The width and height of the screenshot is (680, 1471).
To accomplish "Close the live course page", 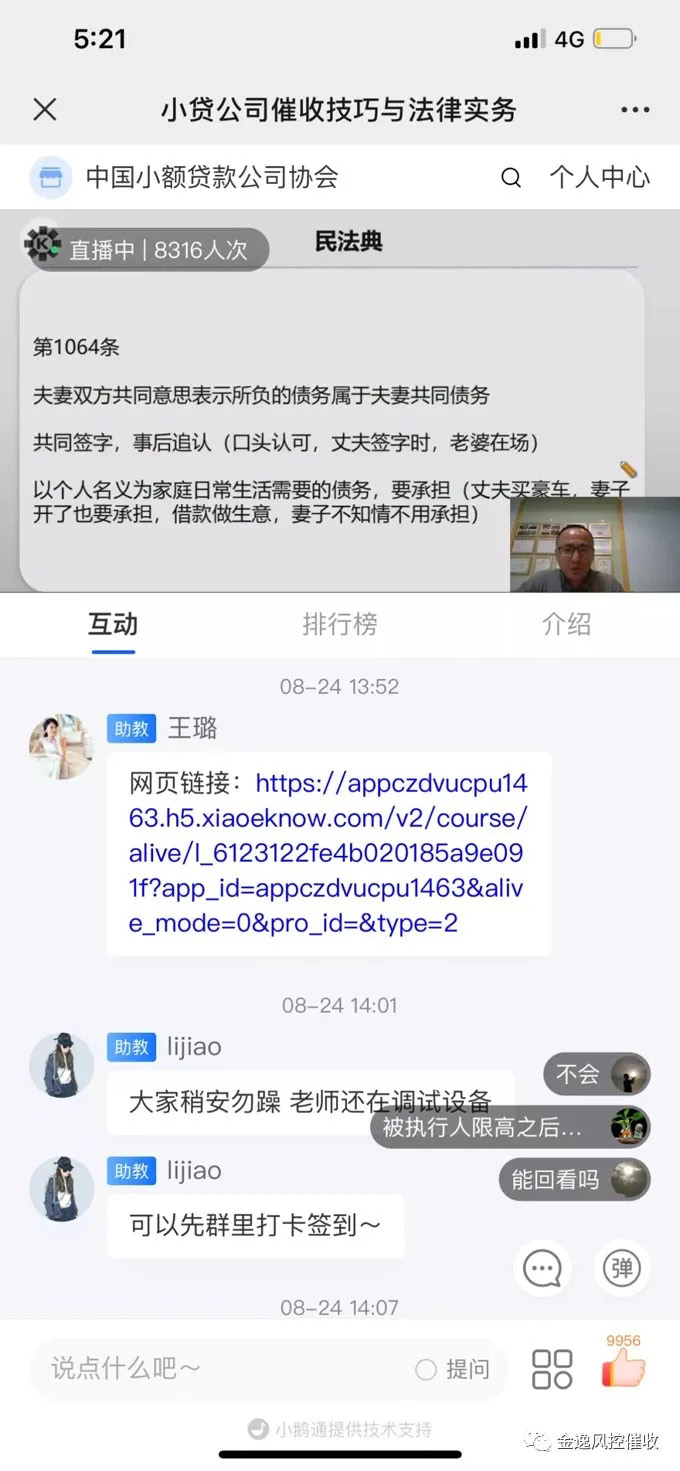I will (45, 109).
